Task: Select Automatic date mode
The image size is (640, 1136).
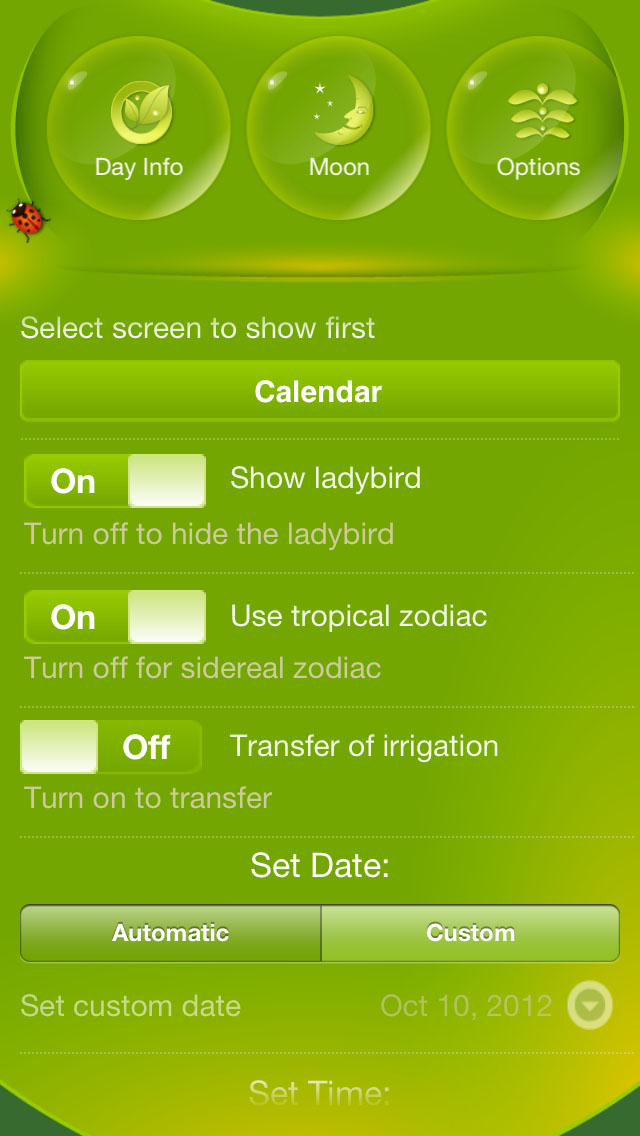Action: click(171, 933)
